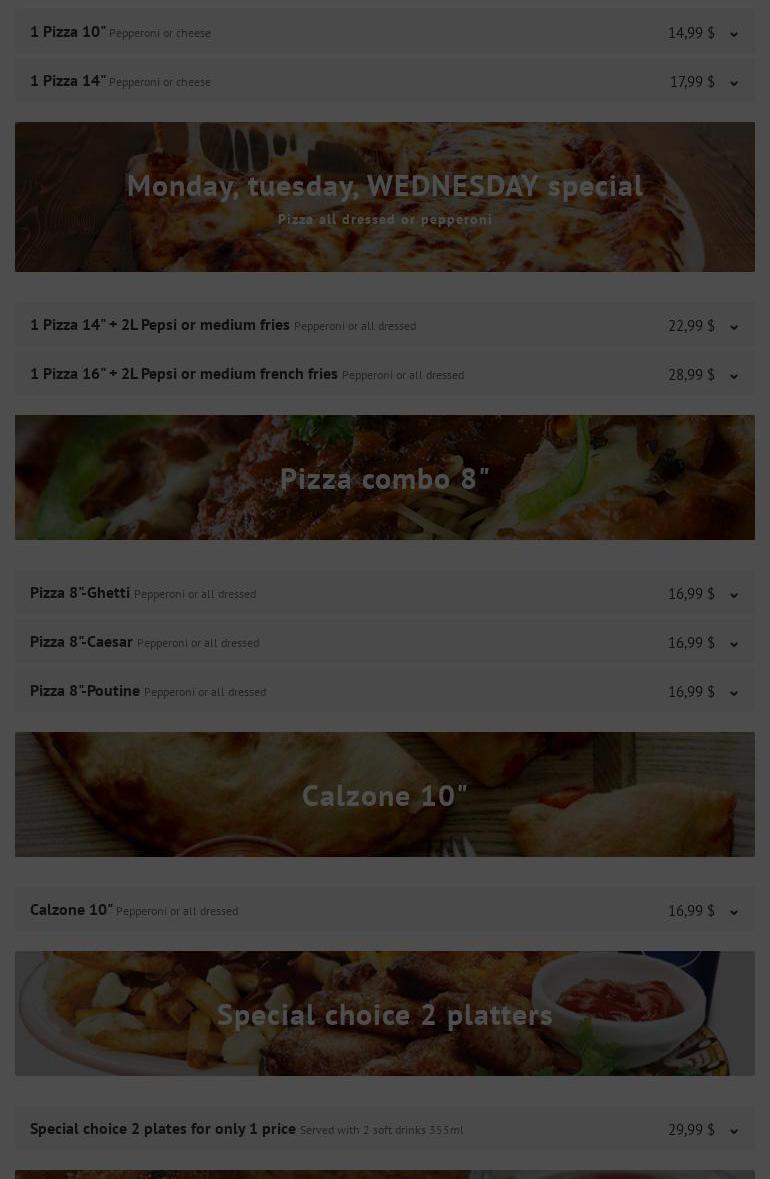Select the Pizza 8"-Ghetti combo
Screen dimensions: 770x1179
384,593
